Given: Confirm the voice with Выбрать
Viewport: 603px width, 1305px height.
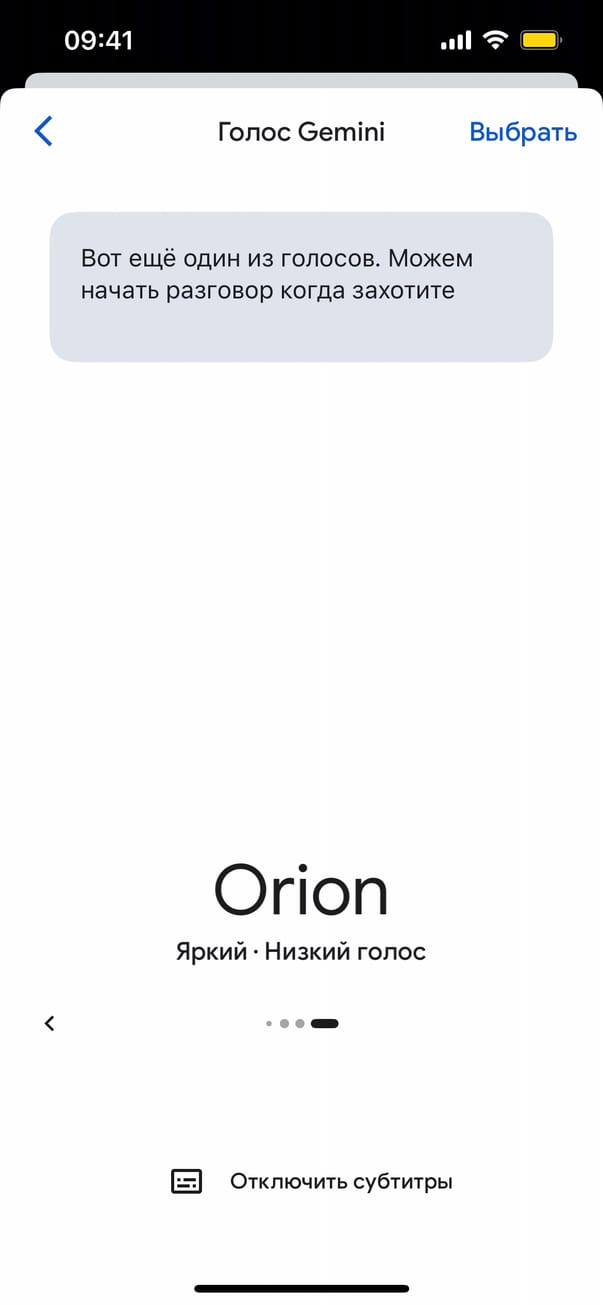Looking at the screenshot, I should click(x=523, y=132).
